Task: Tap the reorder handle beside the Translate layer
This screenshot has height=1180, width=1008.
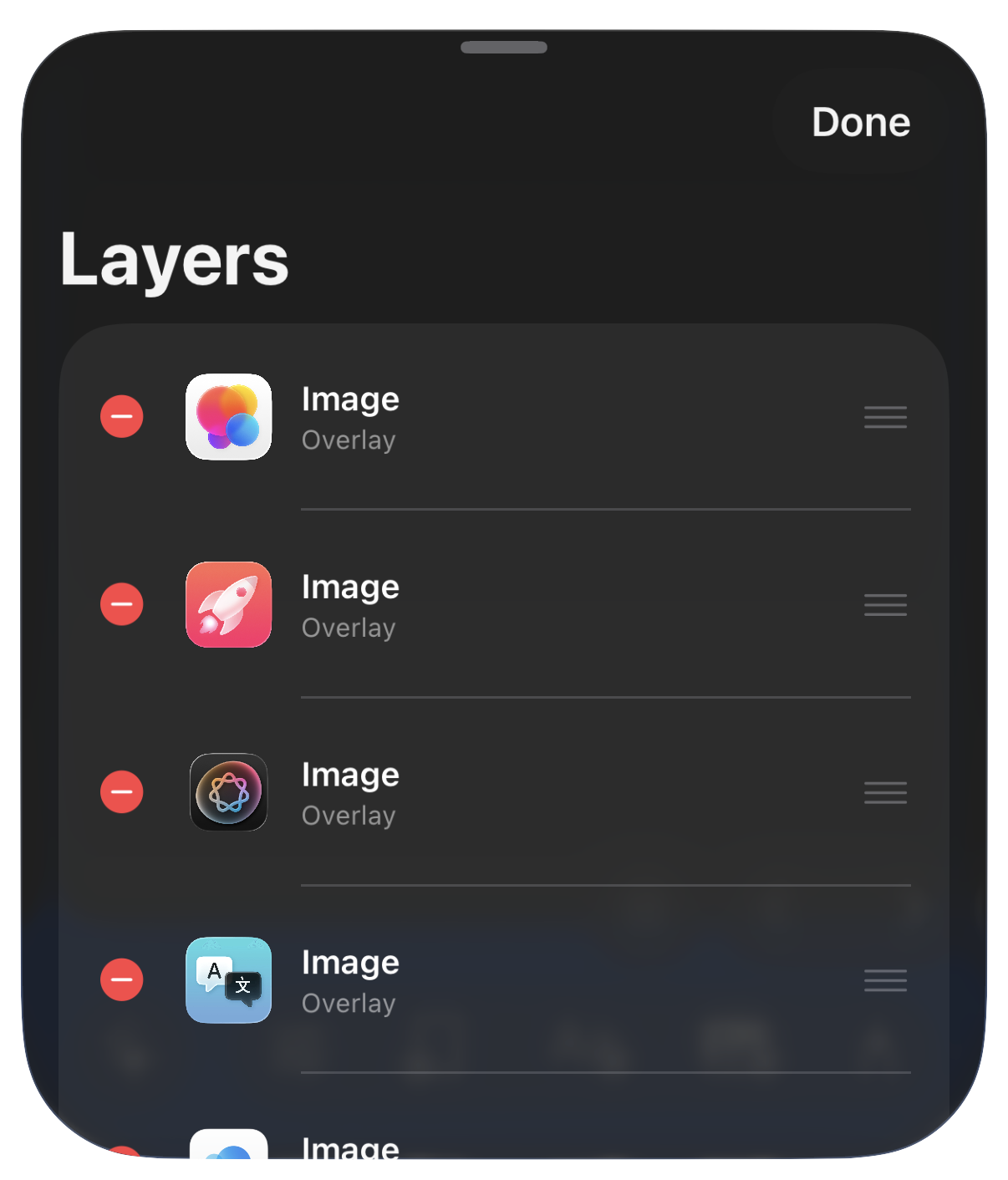Action: 885,979
